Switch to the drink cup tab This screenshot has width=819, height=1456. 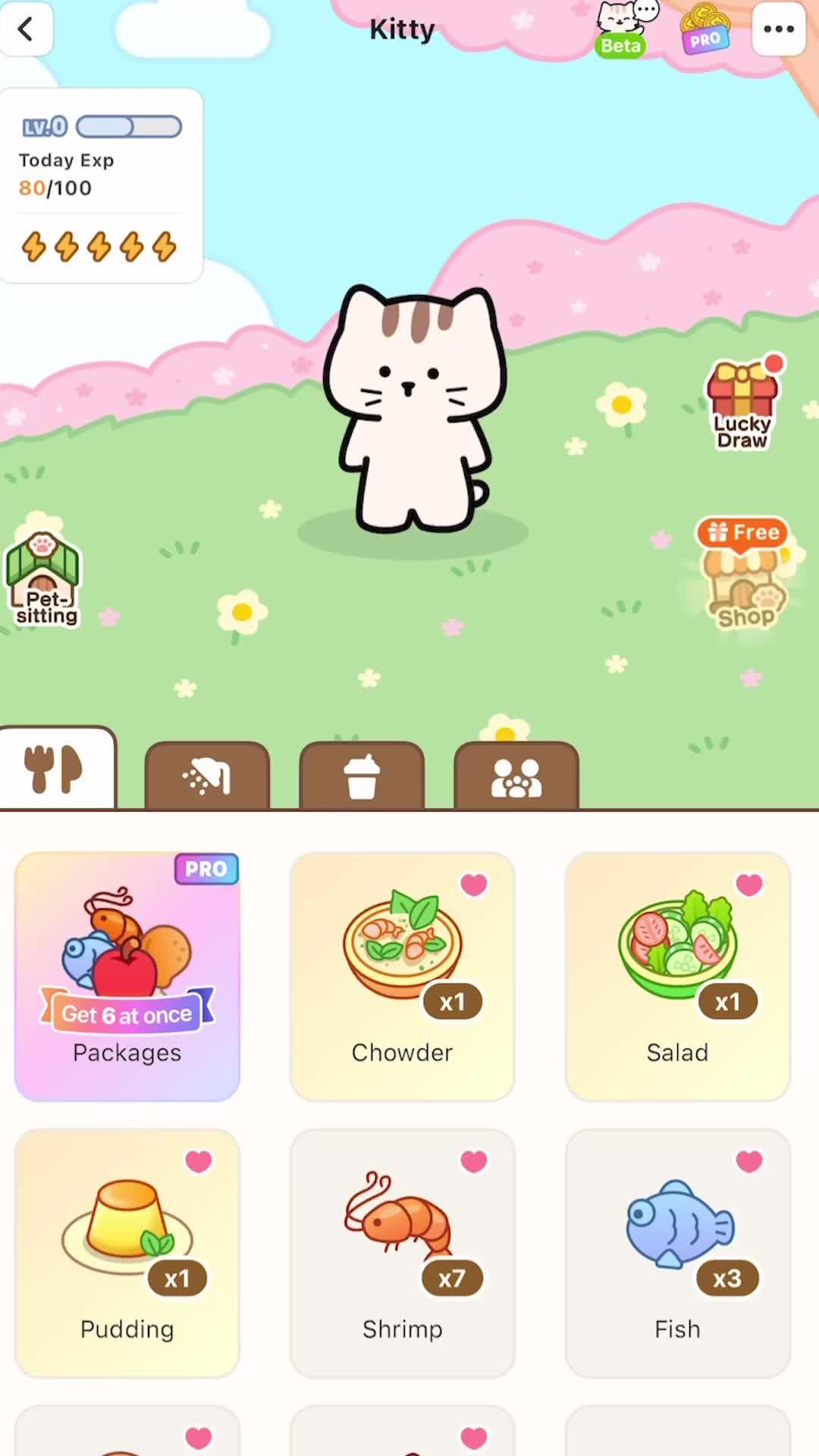(362, 776)
